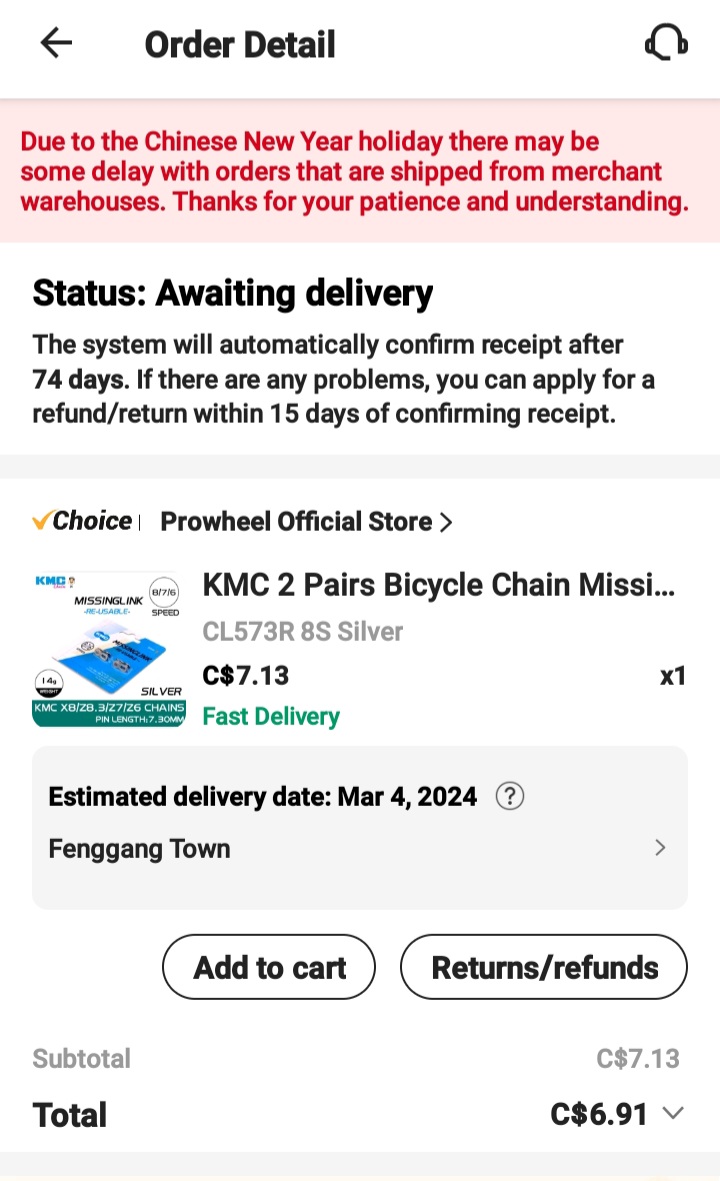Tap the orange Choice badge
This screenshot has height=1181, width=720.
(x=82, y=521)
